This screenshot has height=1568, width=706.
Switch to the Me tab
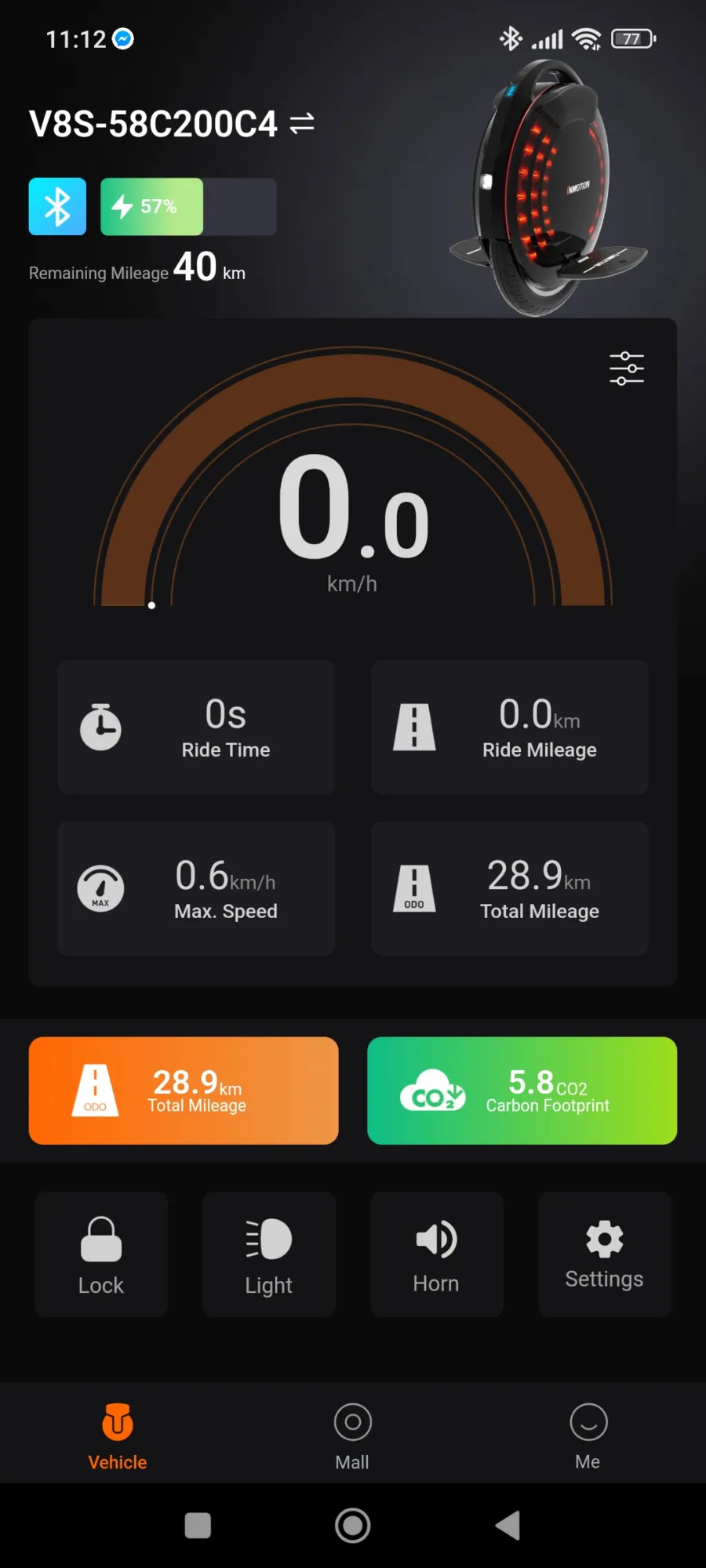pos(588,1436)
